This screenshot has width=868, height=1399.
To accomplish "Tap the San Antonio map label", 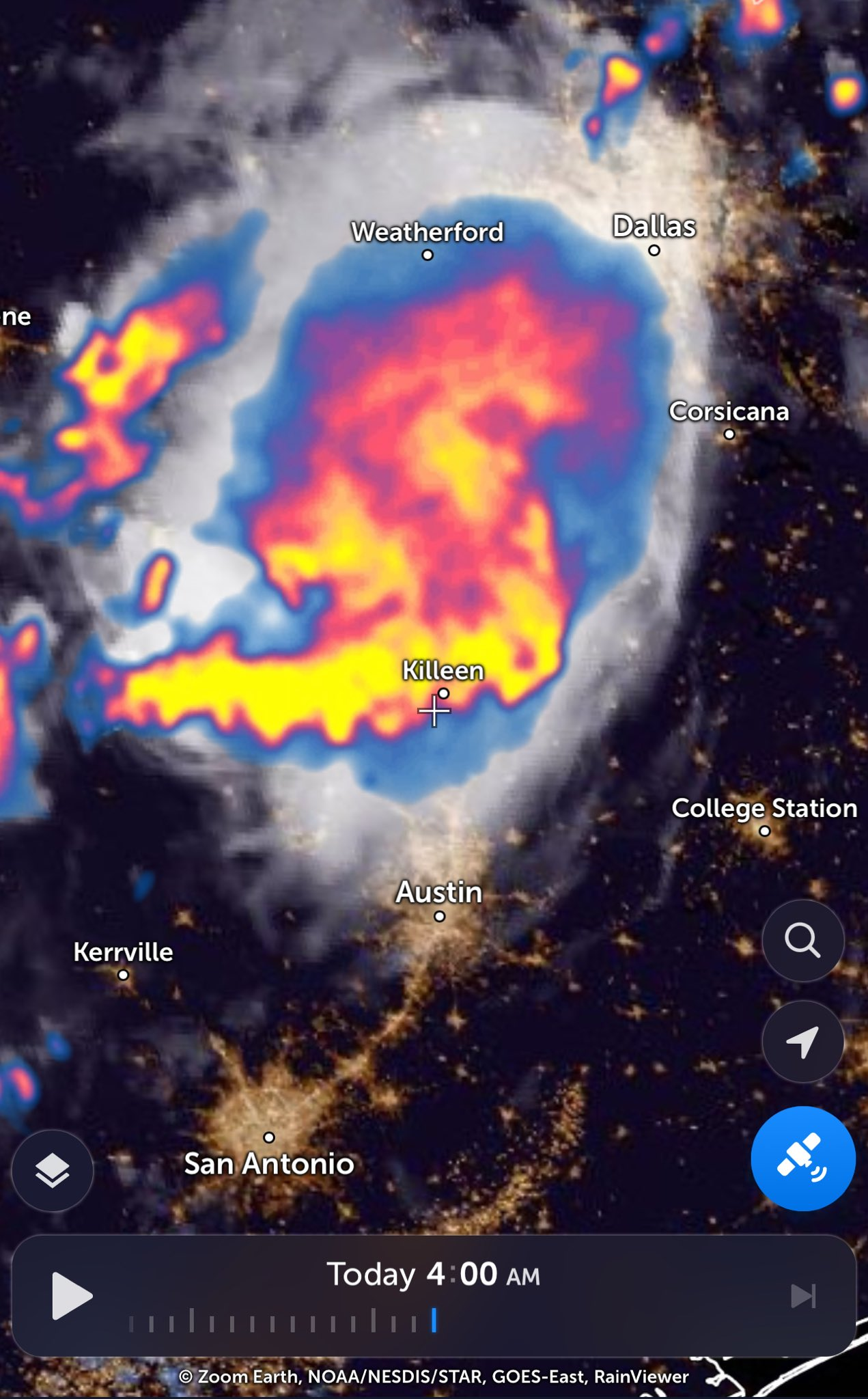I will (x=269, y=1163).
